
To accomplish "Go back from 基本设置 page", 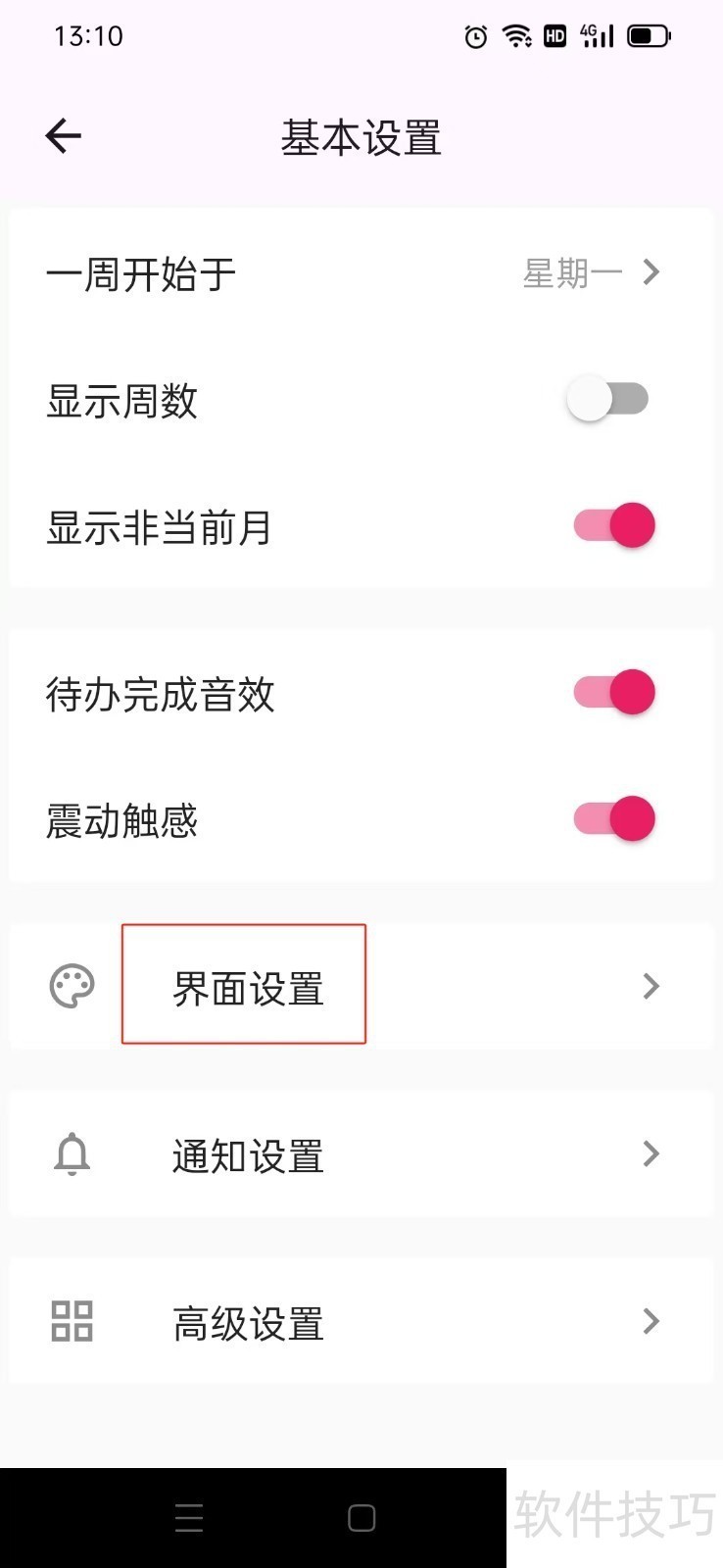I will (x=64, y=136).
